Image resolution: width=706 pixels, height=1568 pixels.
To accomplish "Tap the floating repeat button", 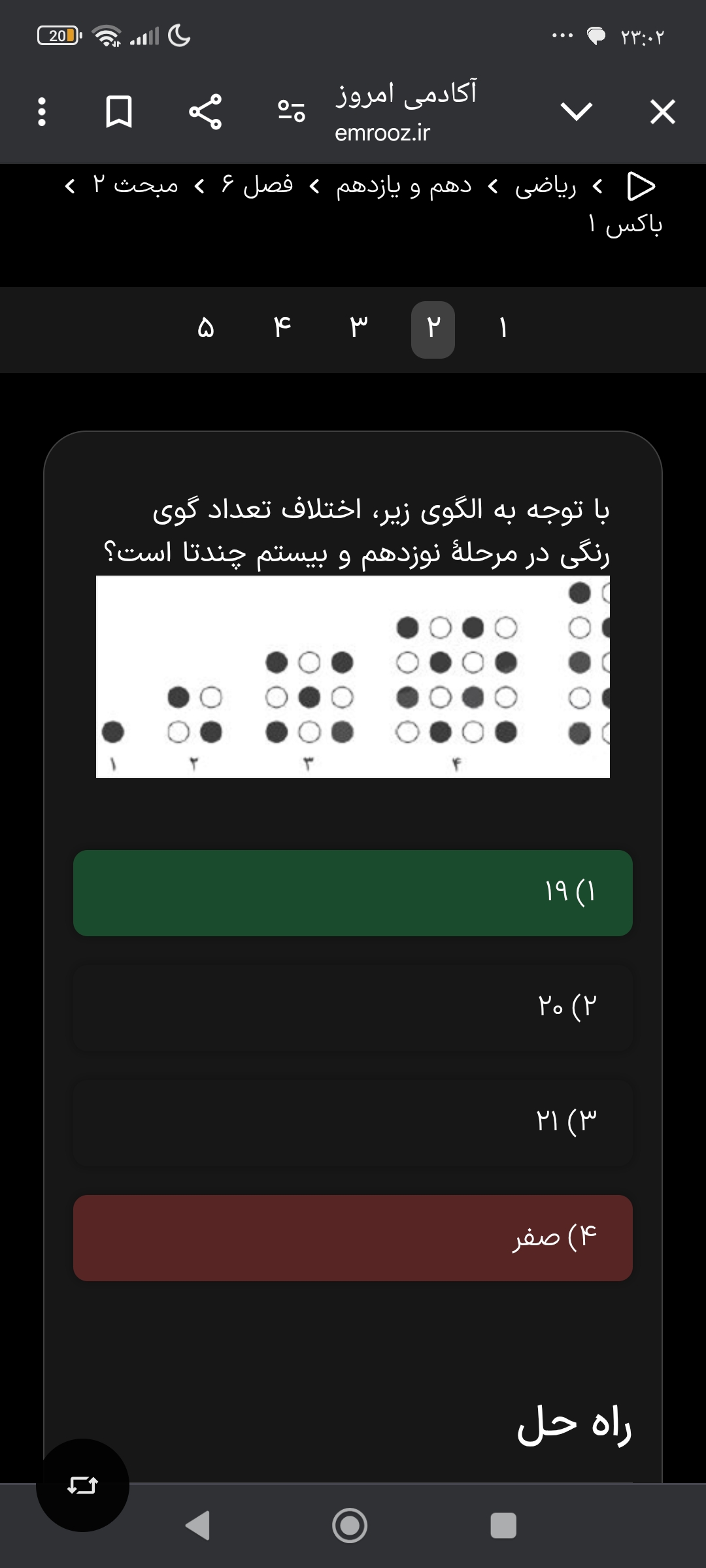I will pyautogui.click(x=82, y=1485).
